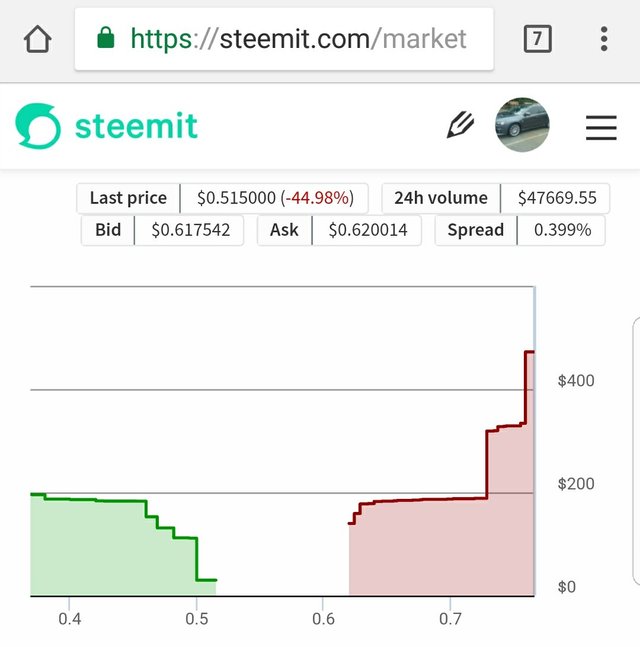Go to the browser home page
The width and height of the screenshot is (640, 647).
point(37,40)
